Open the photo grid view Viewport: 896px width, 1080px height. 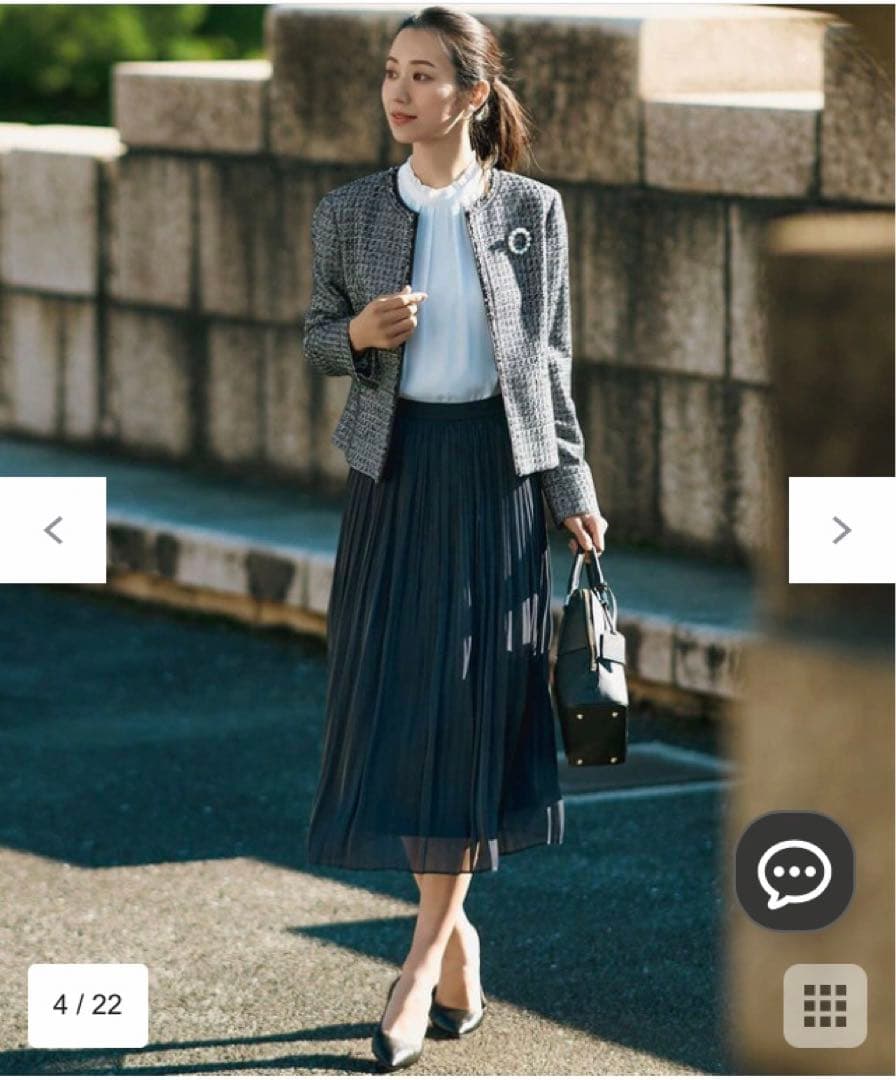point(825,1005)
